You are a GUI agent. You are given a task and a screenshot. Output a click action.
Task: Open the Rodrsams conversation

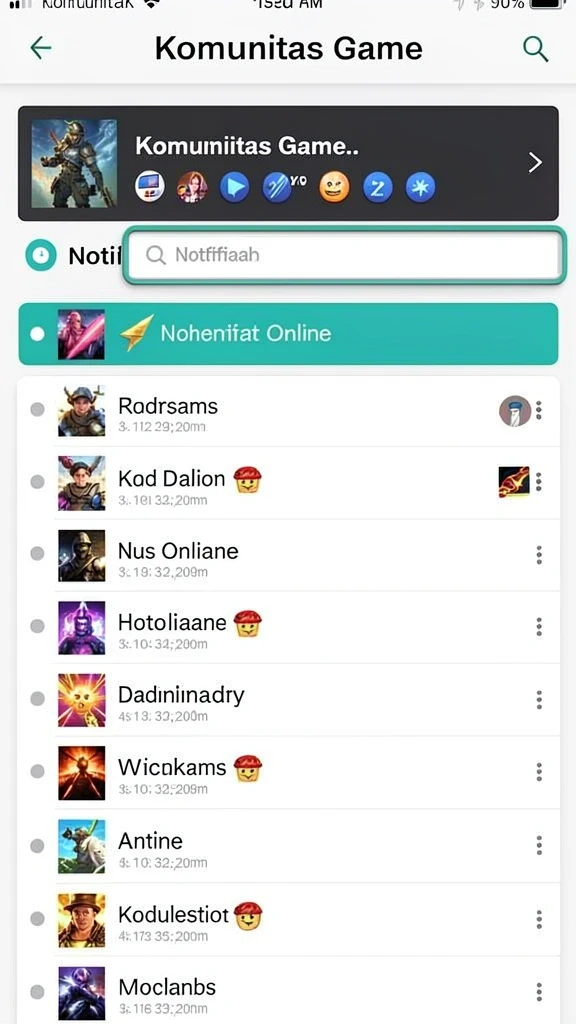pos(288,411)
